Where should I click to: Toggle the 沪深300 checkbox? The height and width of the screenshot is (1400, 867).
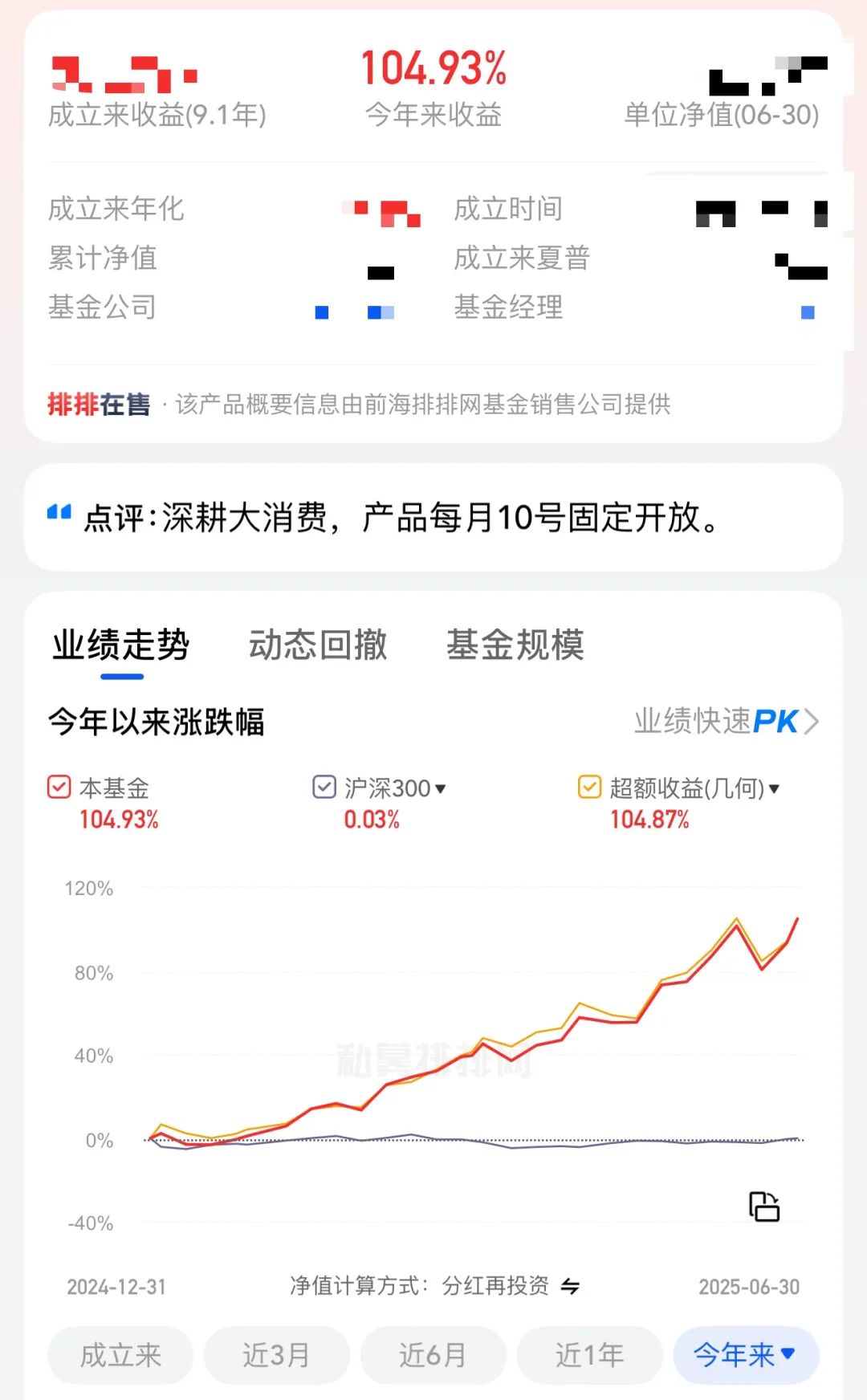tap(324, 787)
